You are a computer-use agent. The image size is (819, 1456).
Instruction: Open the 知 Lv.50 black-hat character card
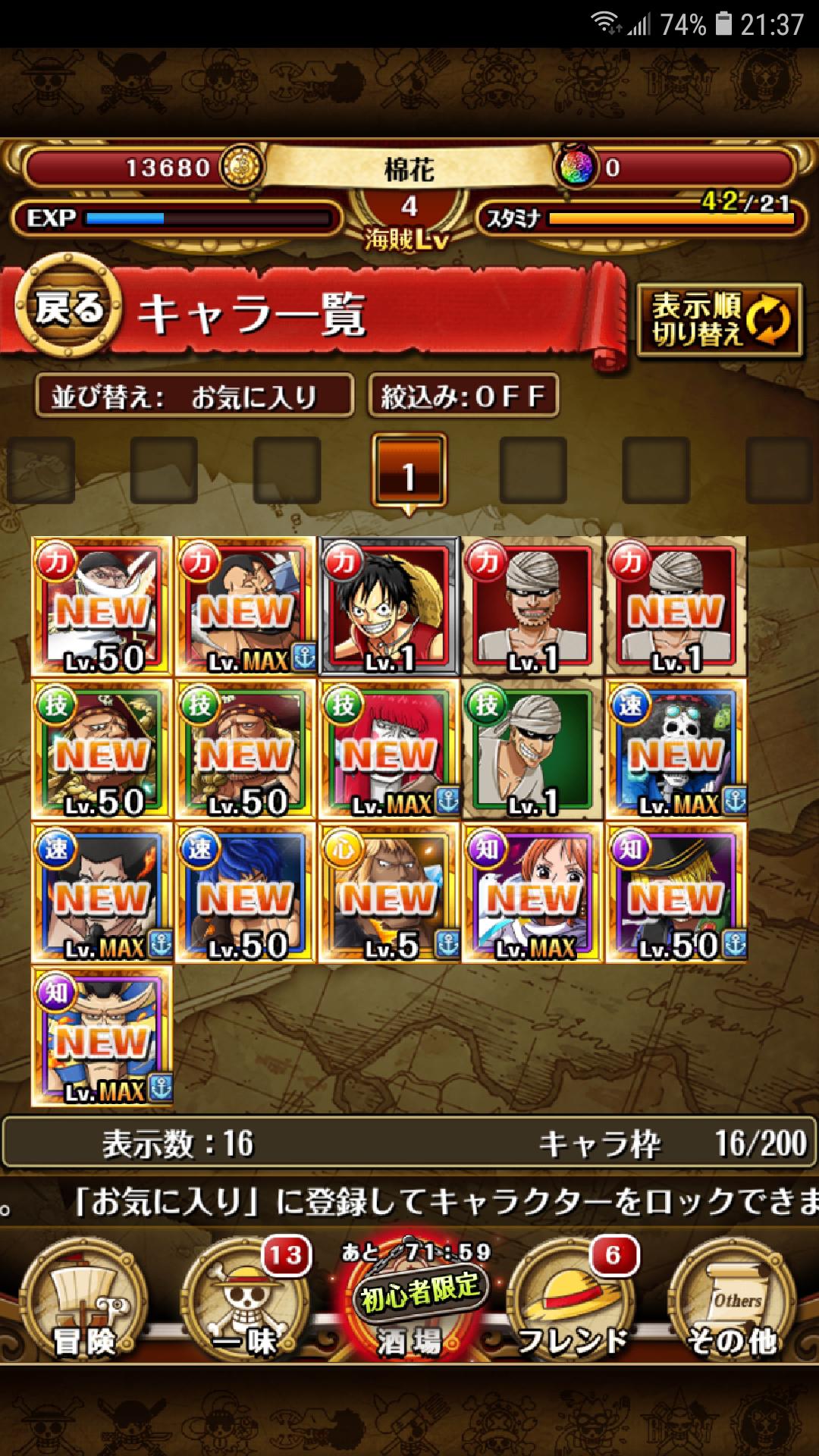(676, 893)
